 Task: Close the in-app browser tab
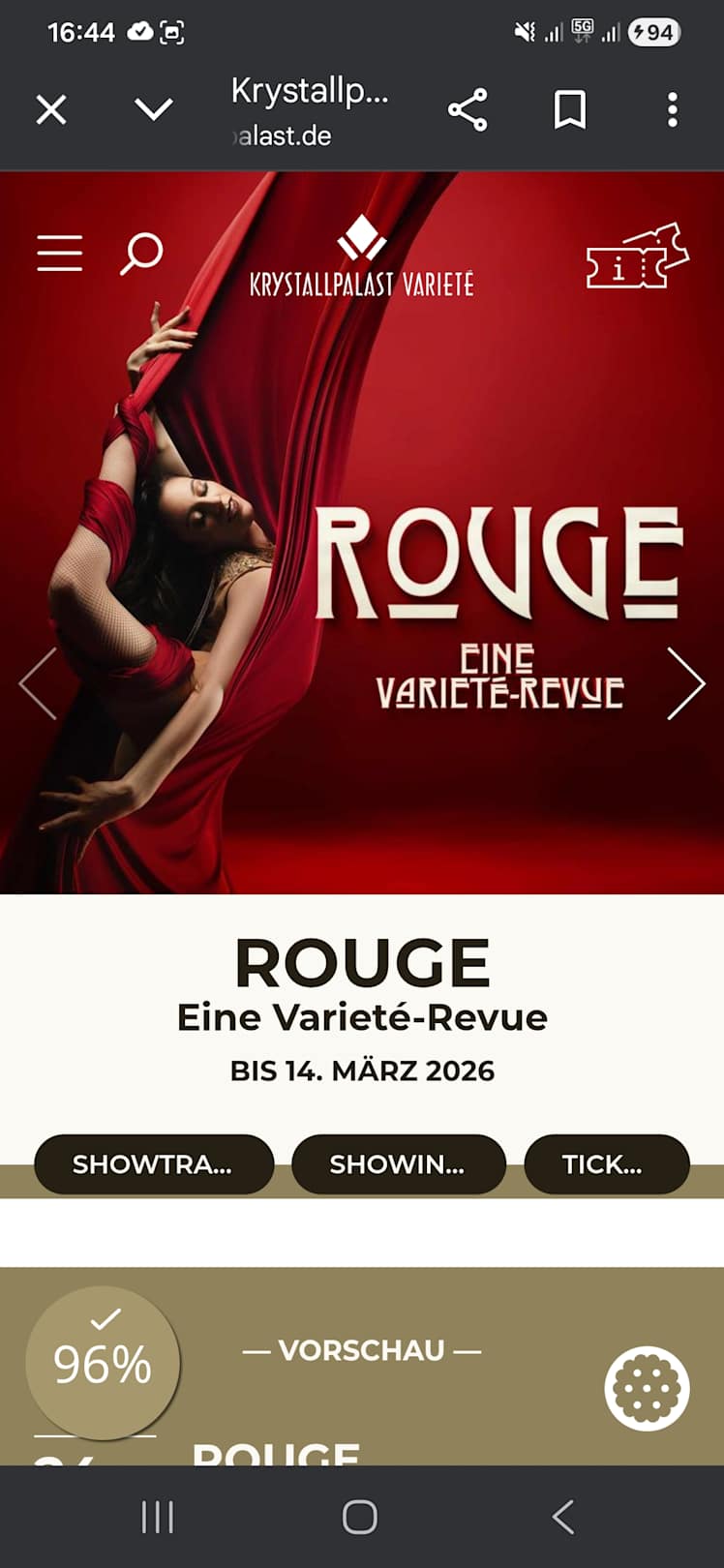(51, 109)
